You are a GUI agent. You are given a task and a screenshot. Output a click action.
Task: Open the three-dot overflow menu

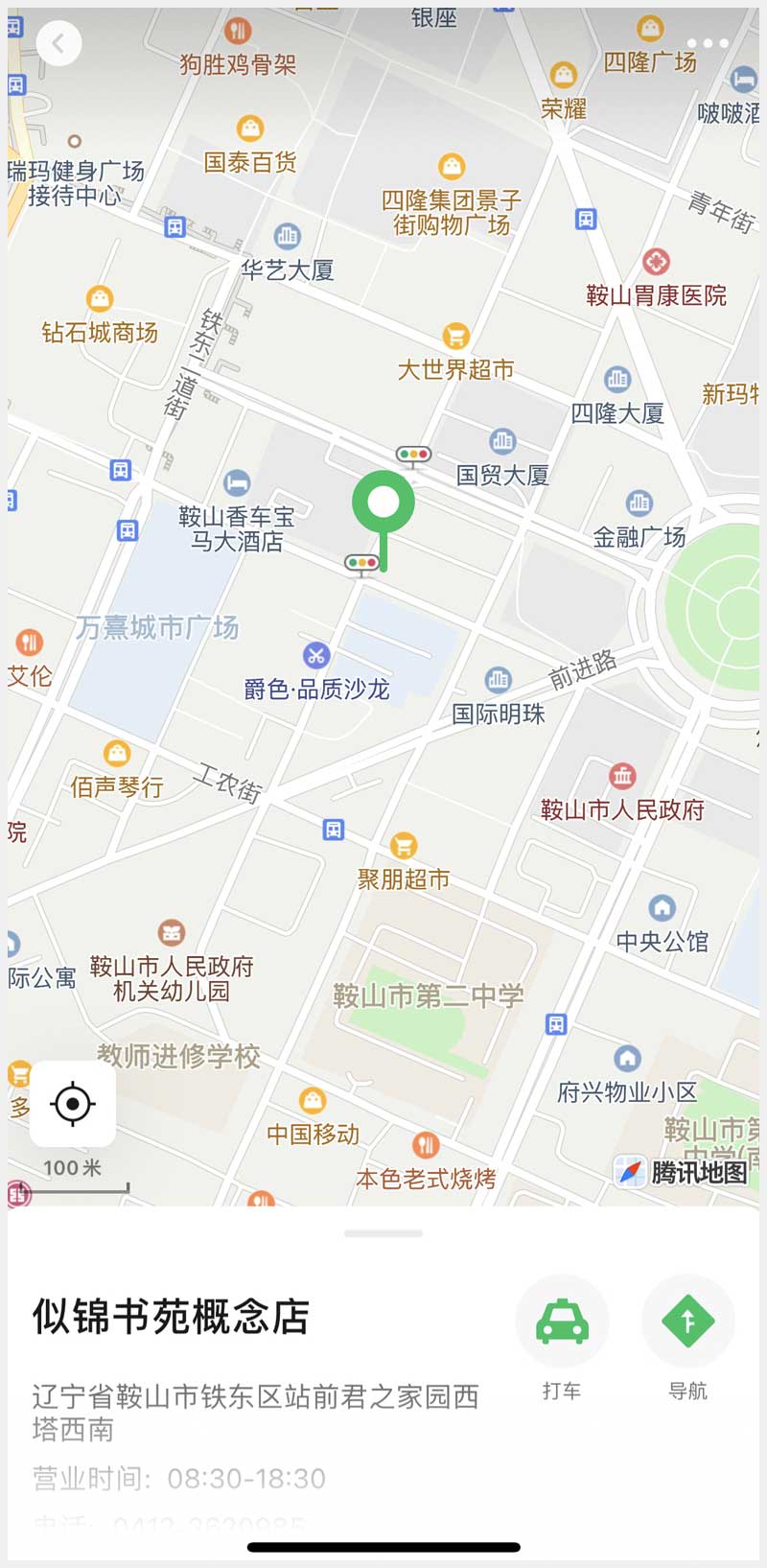click(708, 43)
